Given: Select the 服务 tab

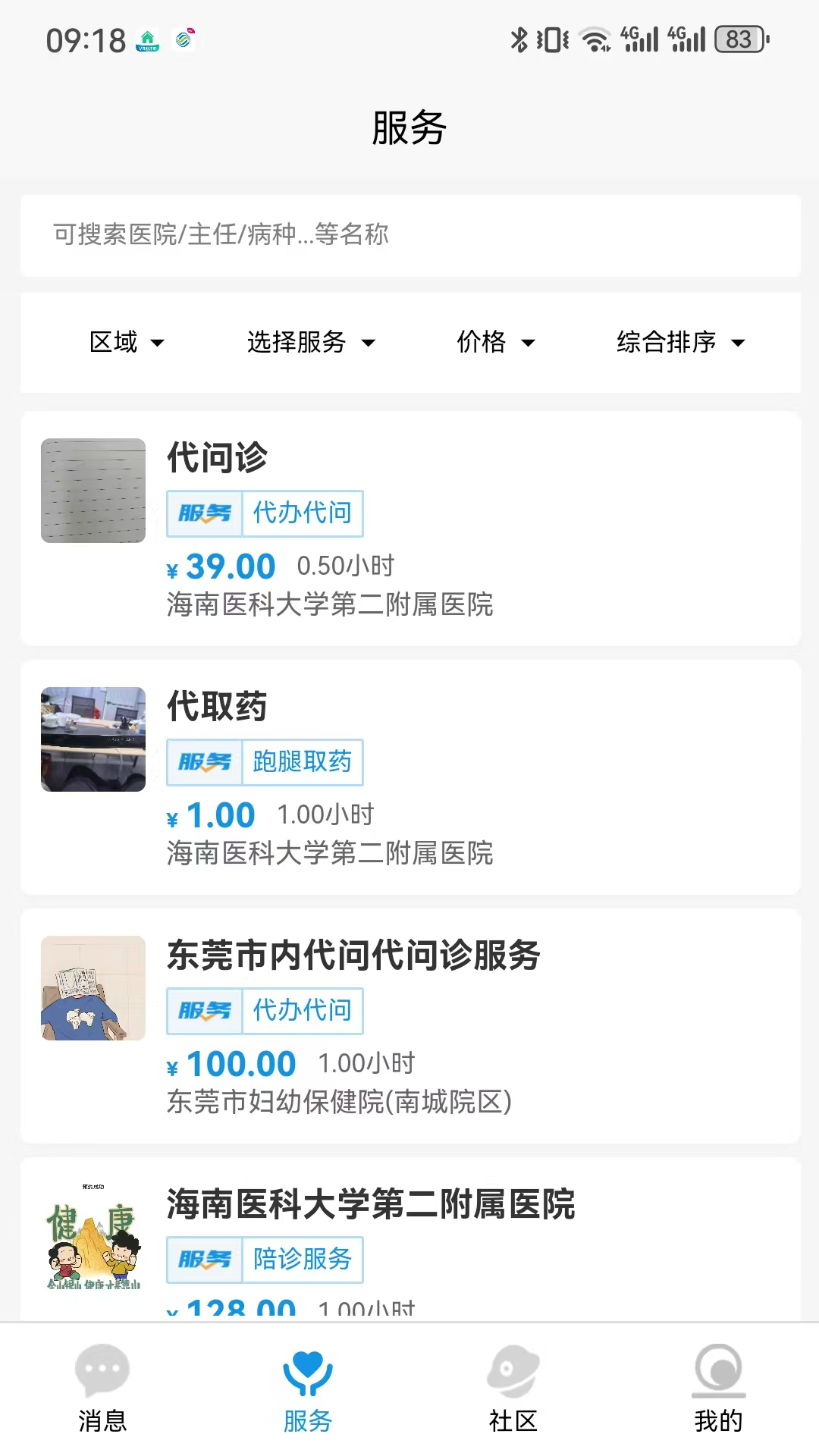Looking at the screenshot, I should coord(307,1389).
